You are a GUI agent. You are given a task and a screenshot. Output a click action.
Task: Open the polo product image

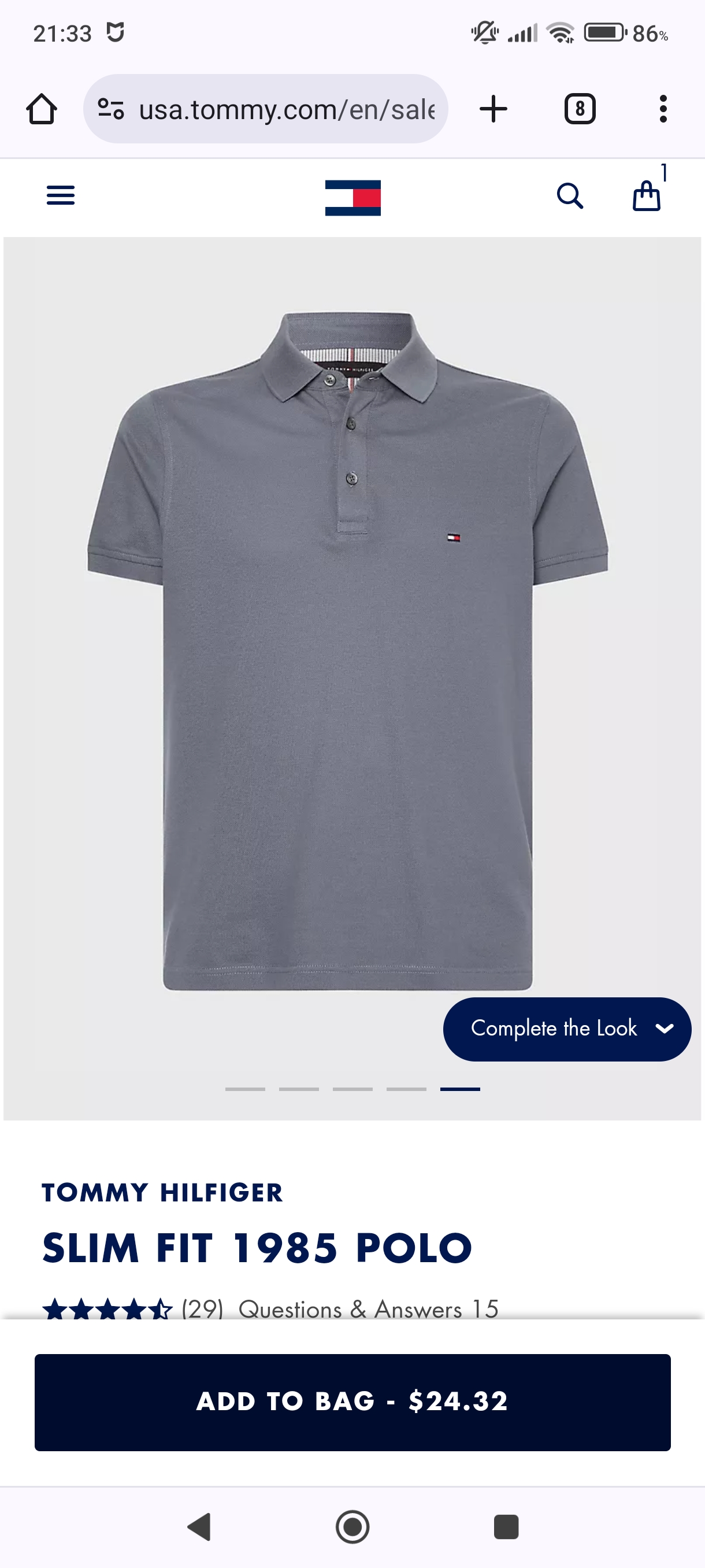point(348,651)
